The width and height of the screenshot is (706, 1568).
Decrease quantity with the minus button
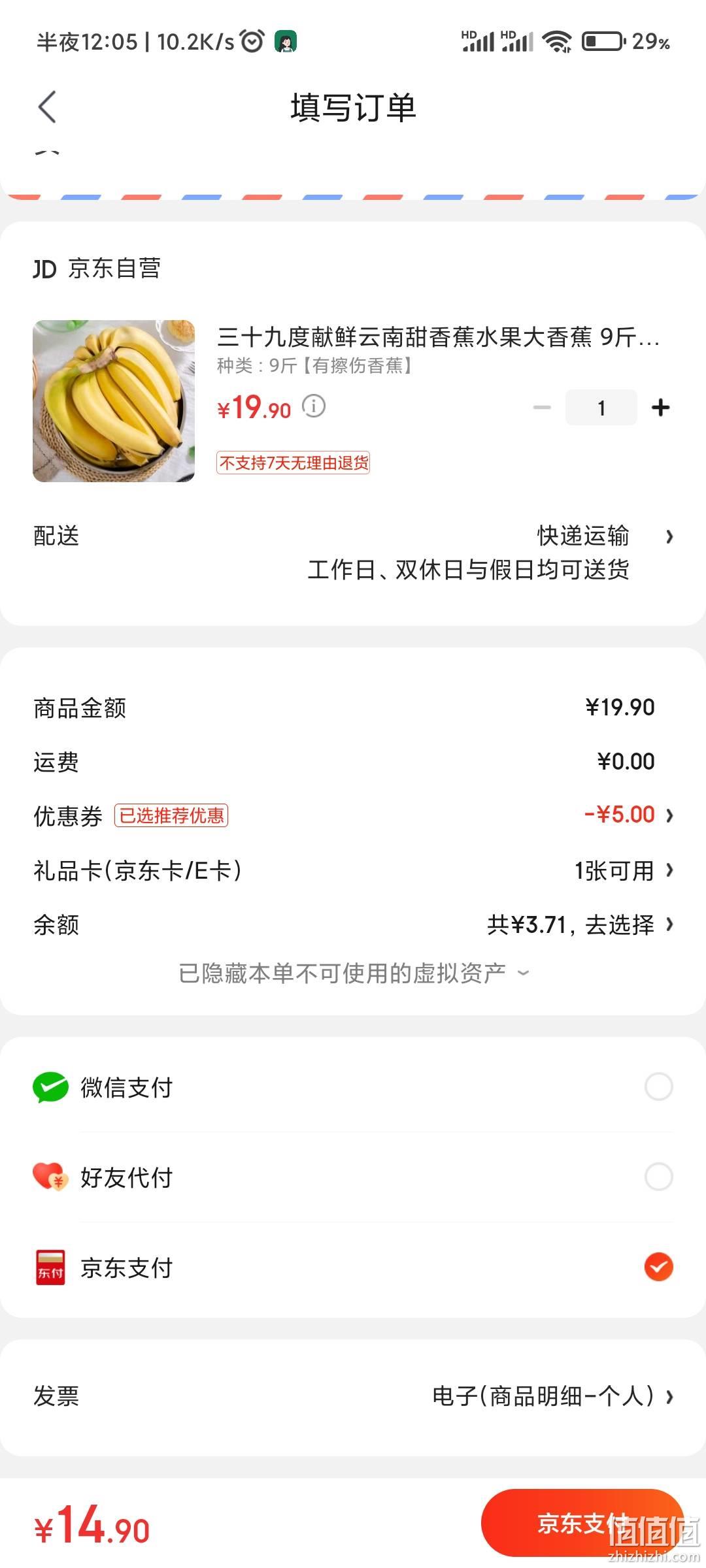pyautogui.click(x=542, y=408)
